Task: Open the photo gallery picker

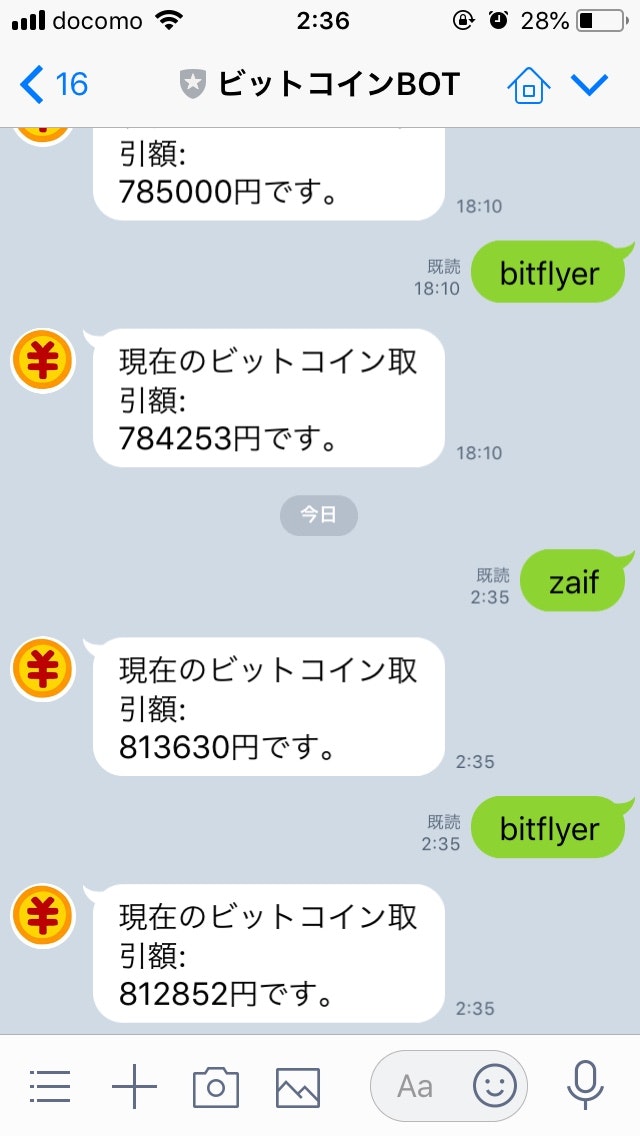Action: (x=298, y=1086)
